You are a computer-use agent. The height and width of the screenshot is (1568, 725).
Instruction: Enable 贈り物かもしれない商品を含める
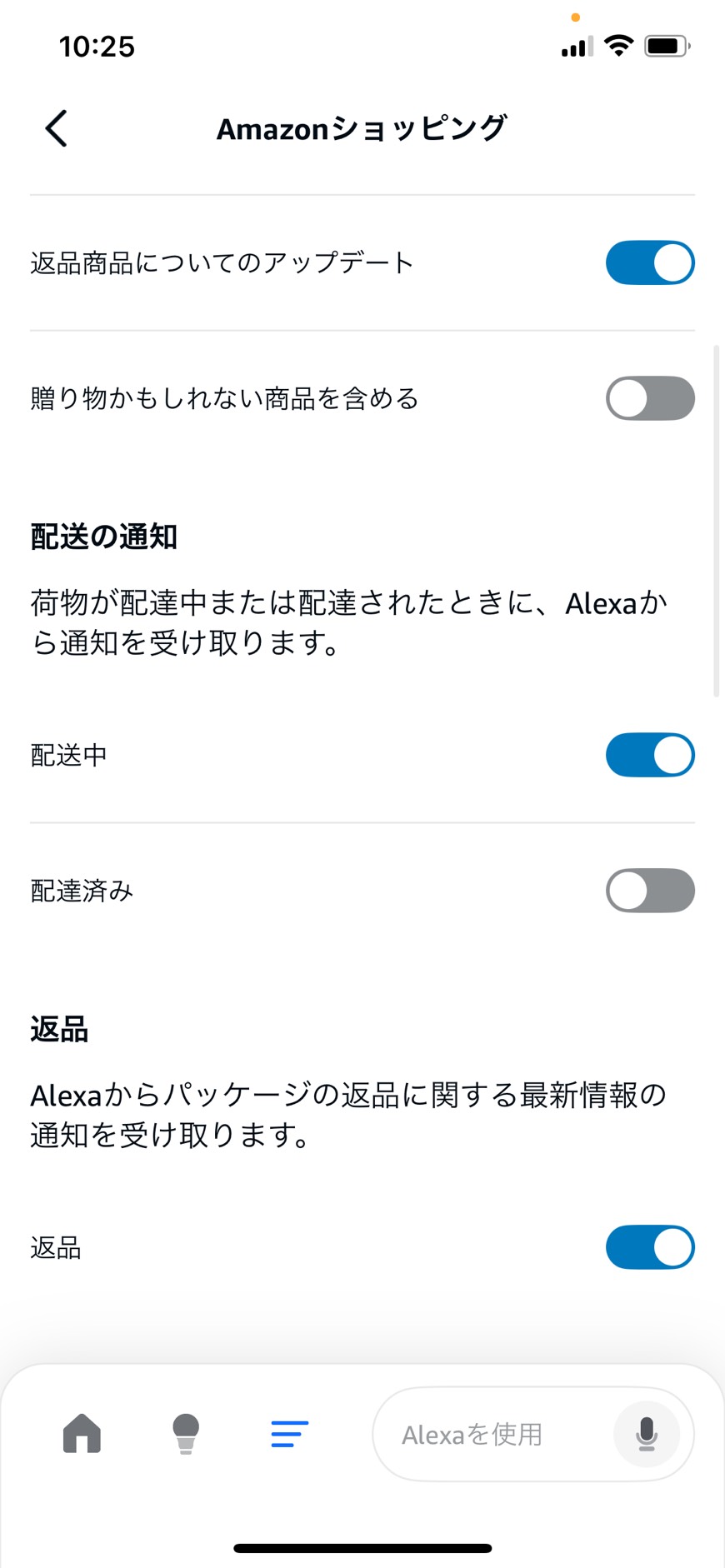[650, 398]
